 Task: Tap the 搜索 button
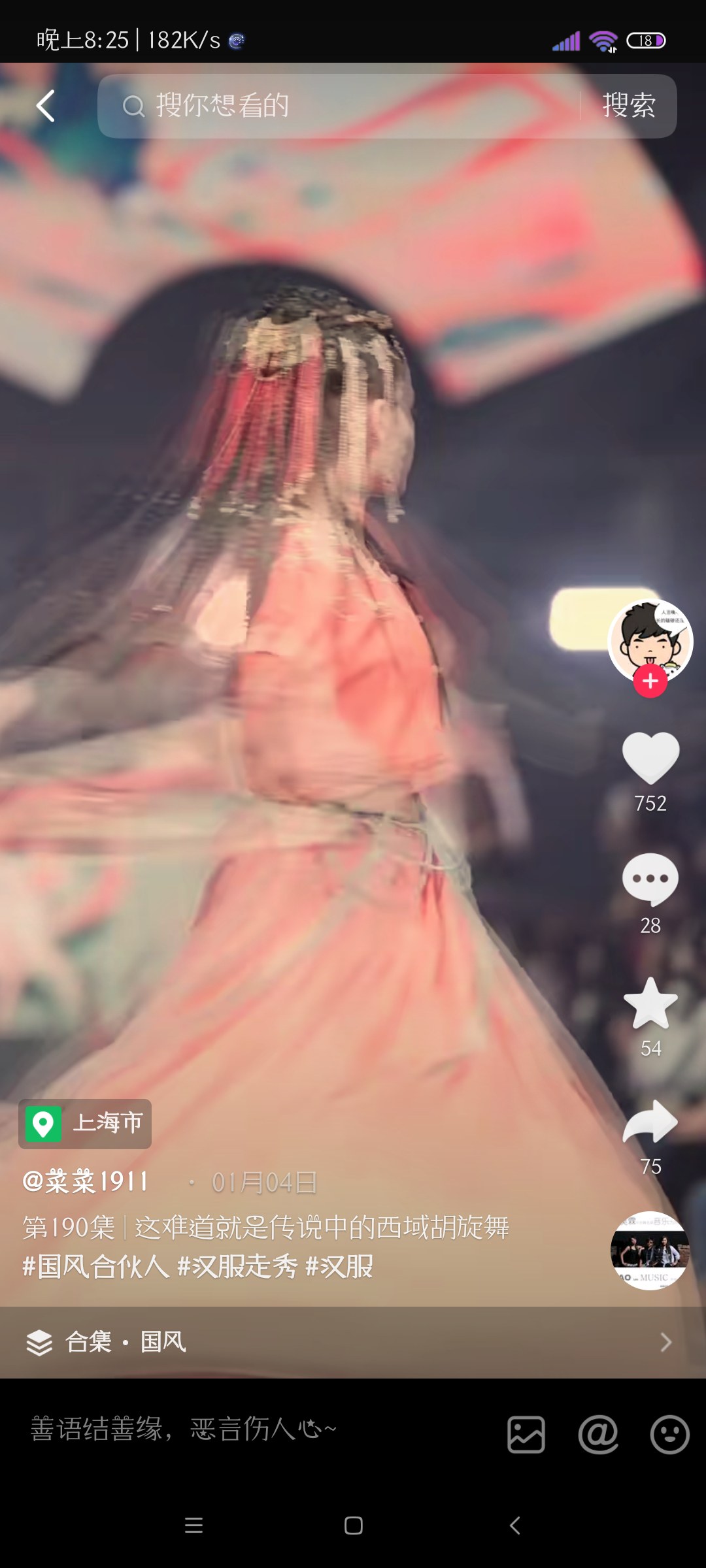coord(628,106)
